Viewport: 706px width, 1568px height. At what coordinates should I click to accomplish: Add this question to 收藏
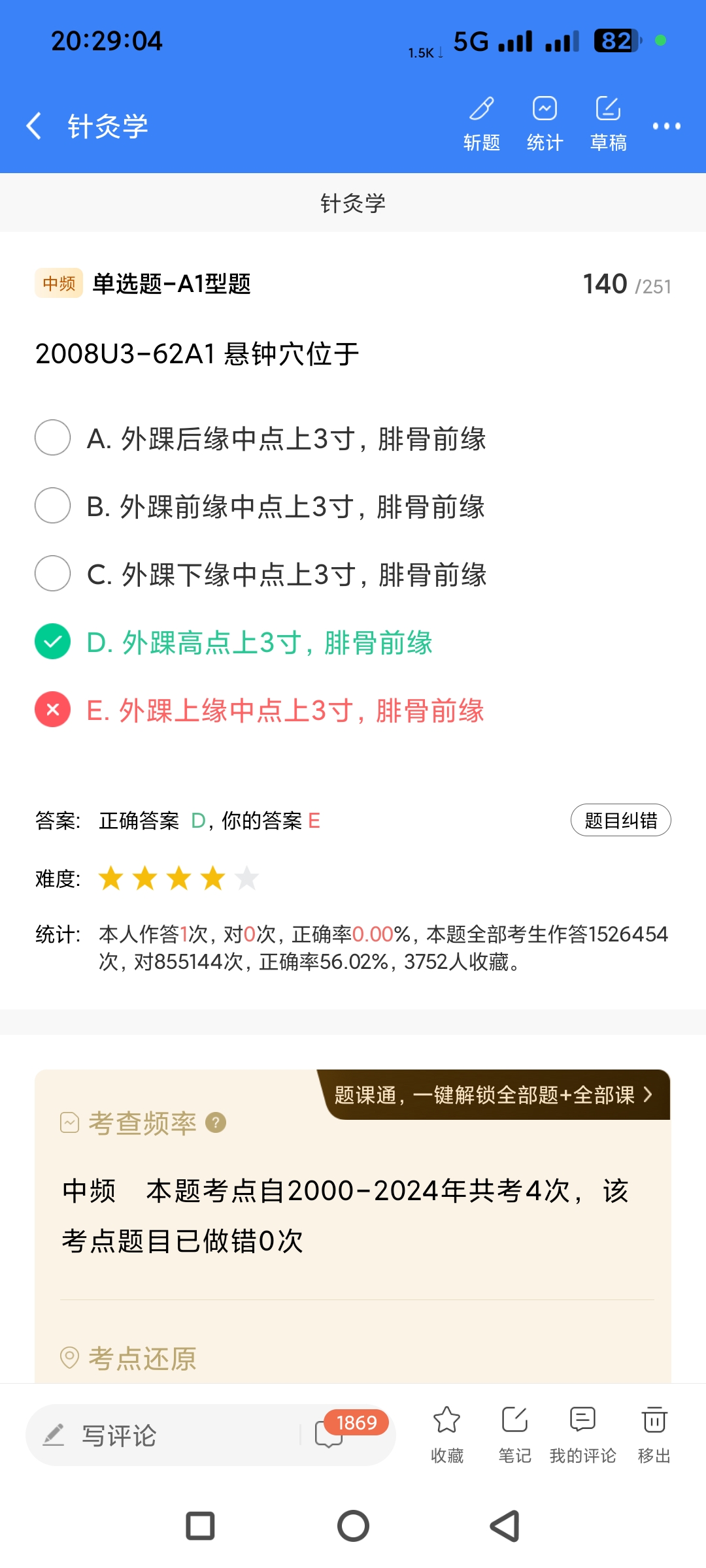[x=447, y=1434]
